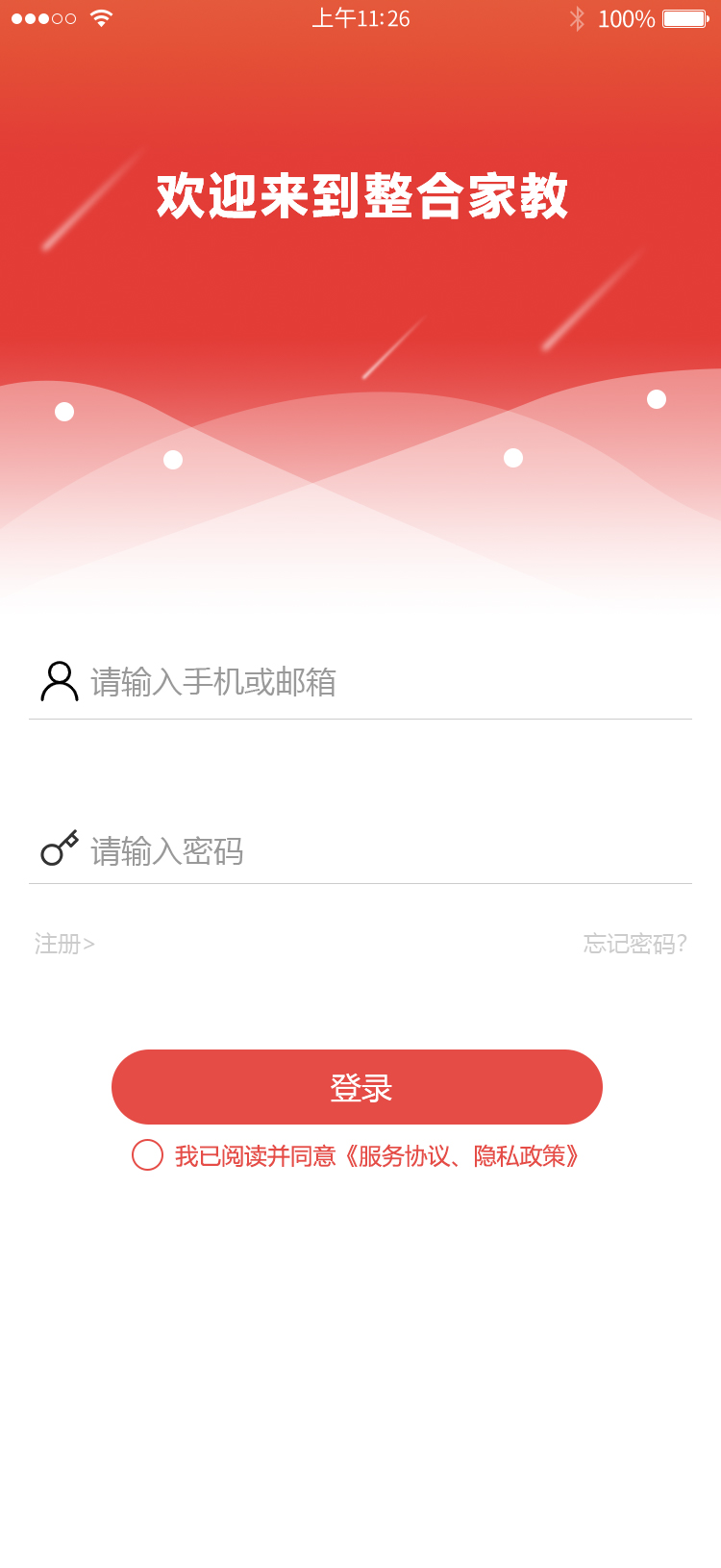
Task: Tap the 登录 login button
Action: [357, 1087]
